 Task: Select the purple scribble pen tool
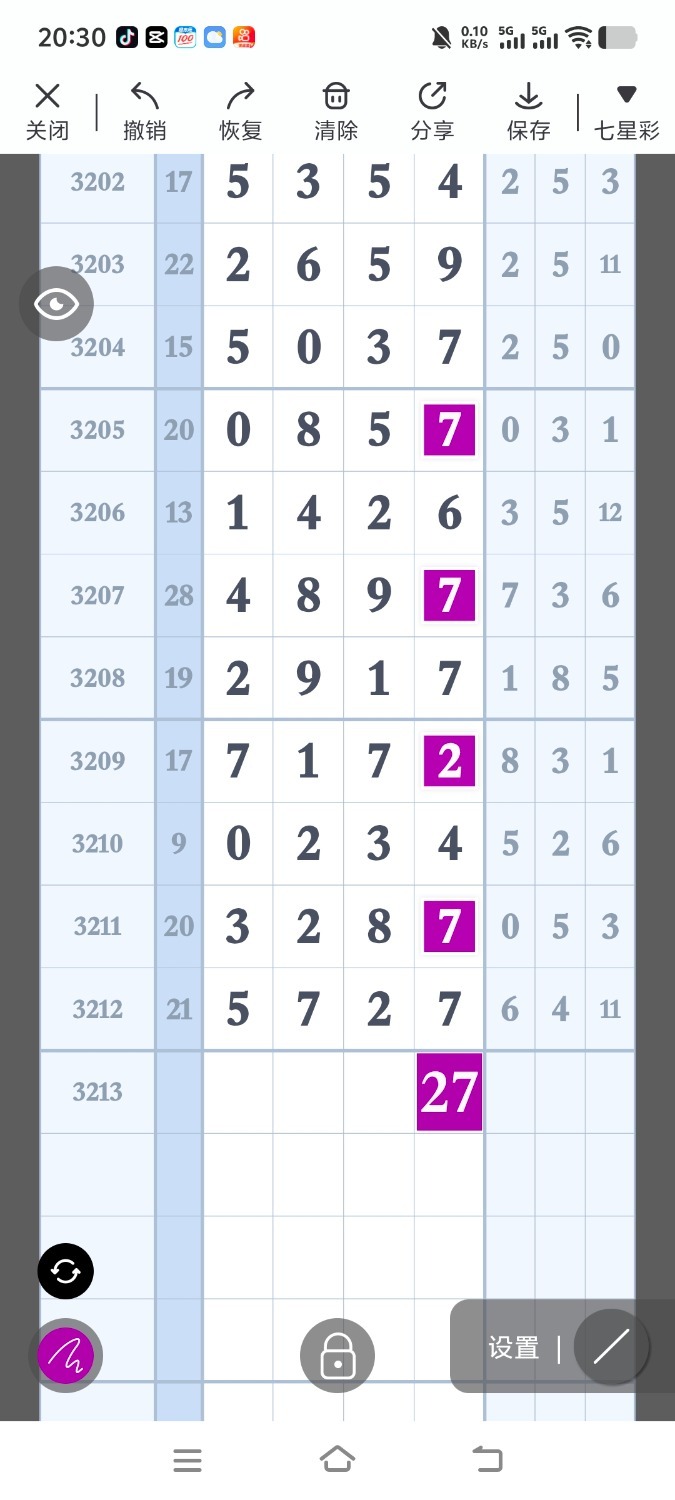[x=66, y=1356]
